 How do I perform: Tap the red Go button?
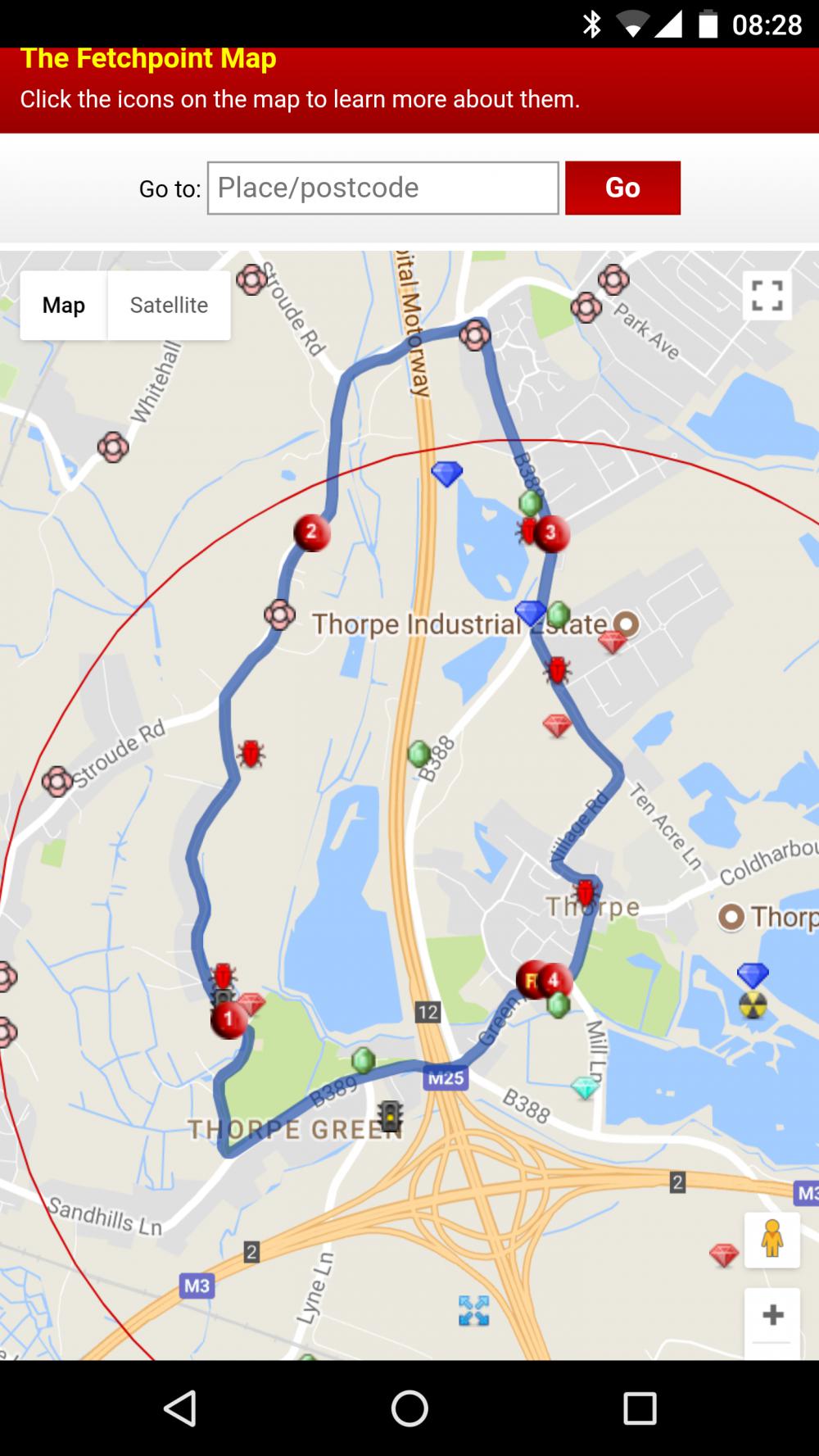tap(622, 188)
